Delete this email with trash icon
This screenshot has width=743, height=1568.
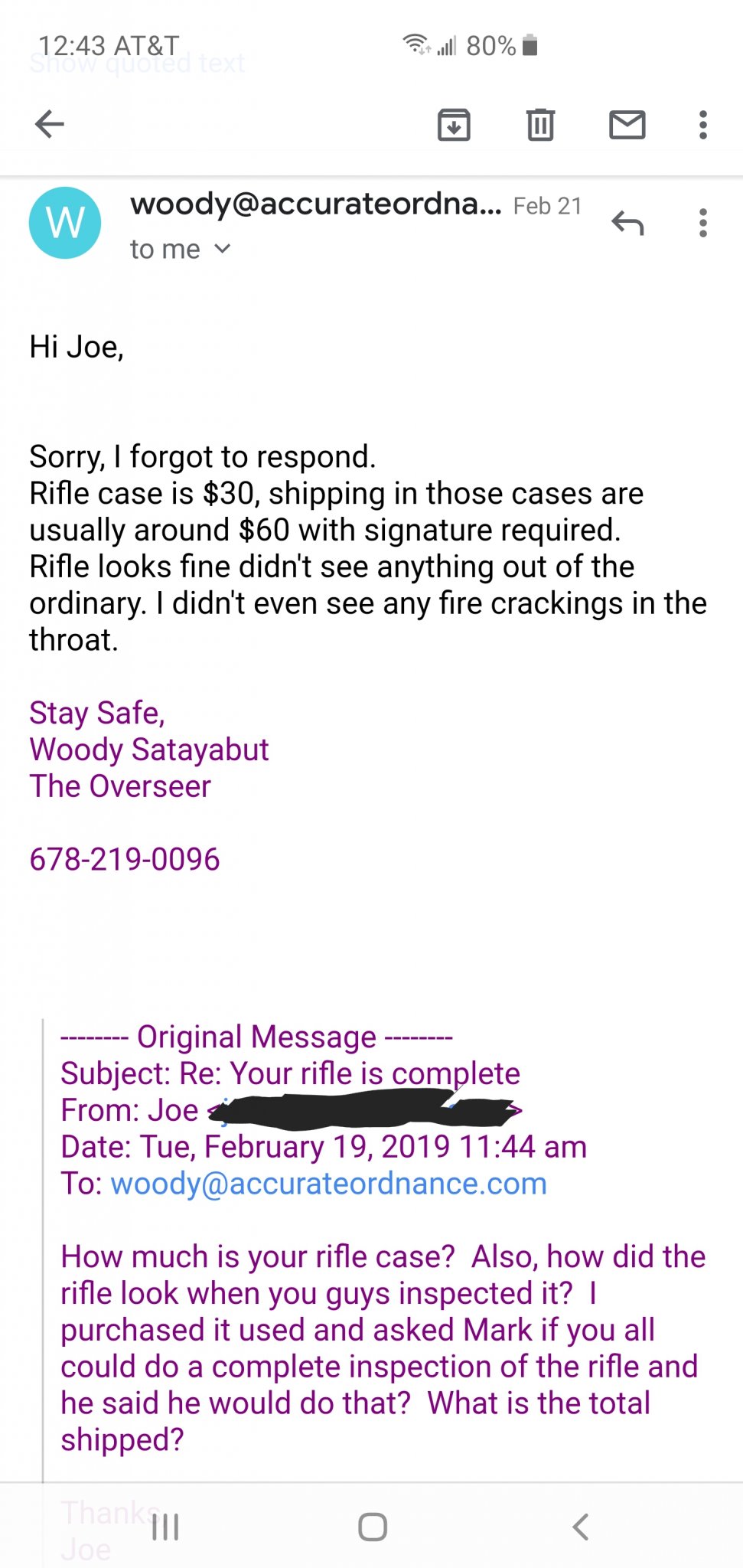tap(540, 124)
